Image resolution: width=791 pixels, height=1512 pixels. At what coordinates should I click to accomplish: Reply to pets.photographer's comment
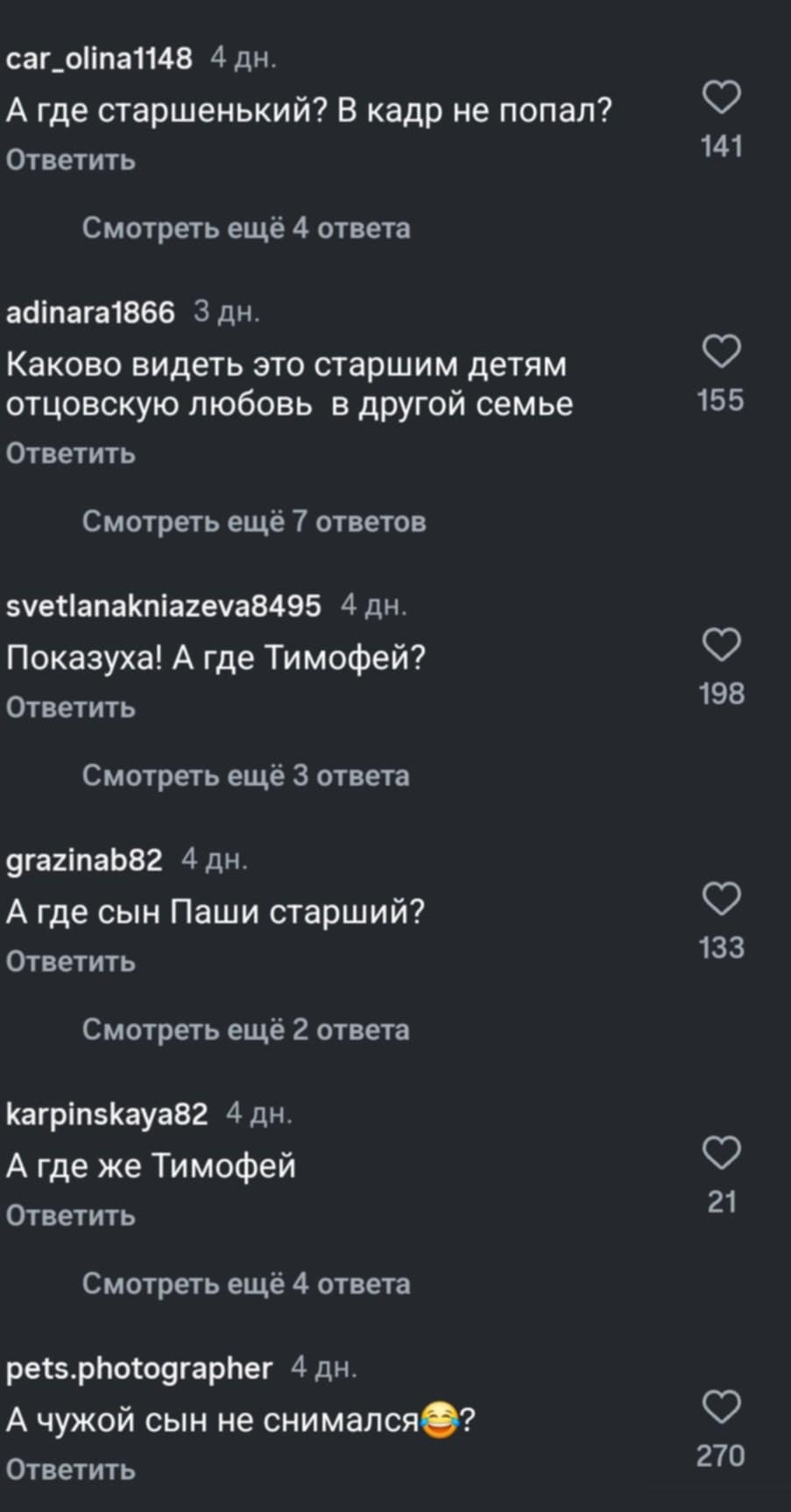(x=71, y=1470)
